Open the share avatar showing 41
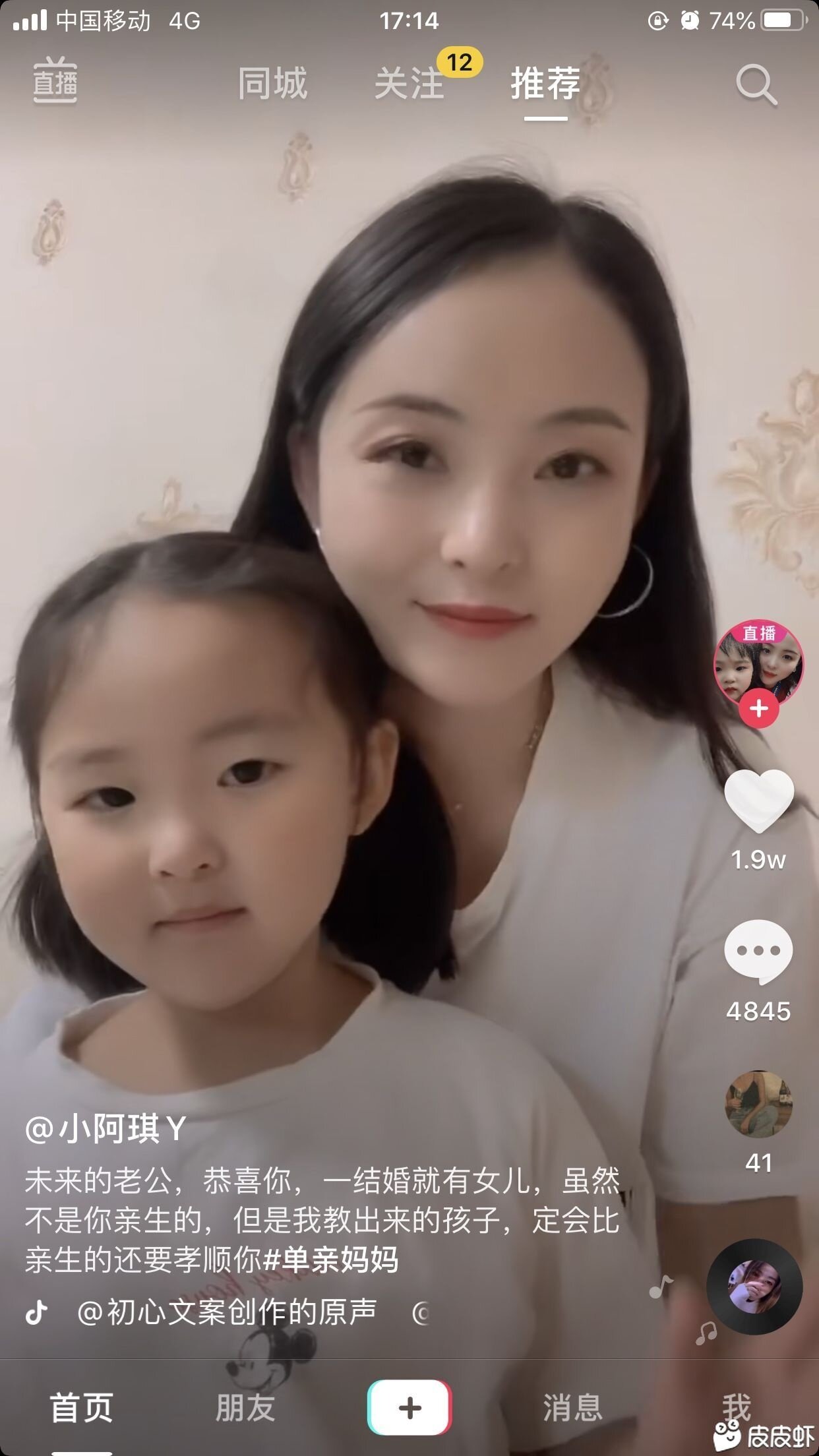The image size is (819, 1456). click(x=758, y=1104)
